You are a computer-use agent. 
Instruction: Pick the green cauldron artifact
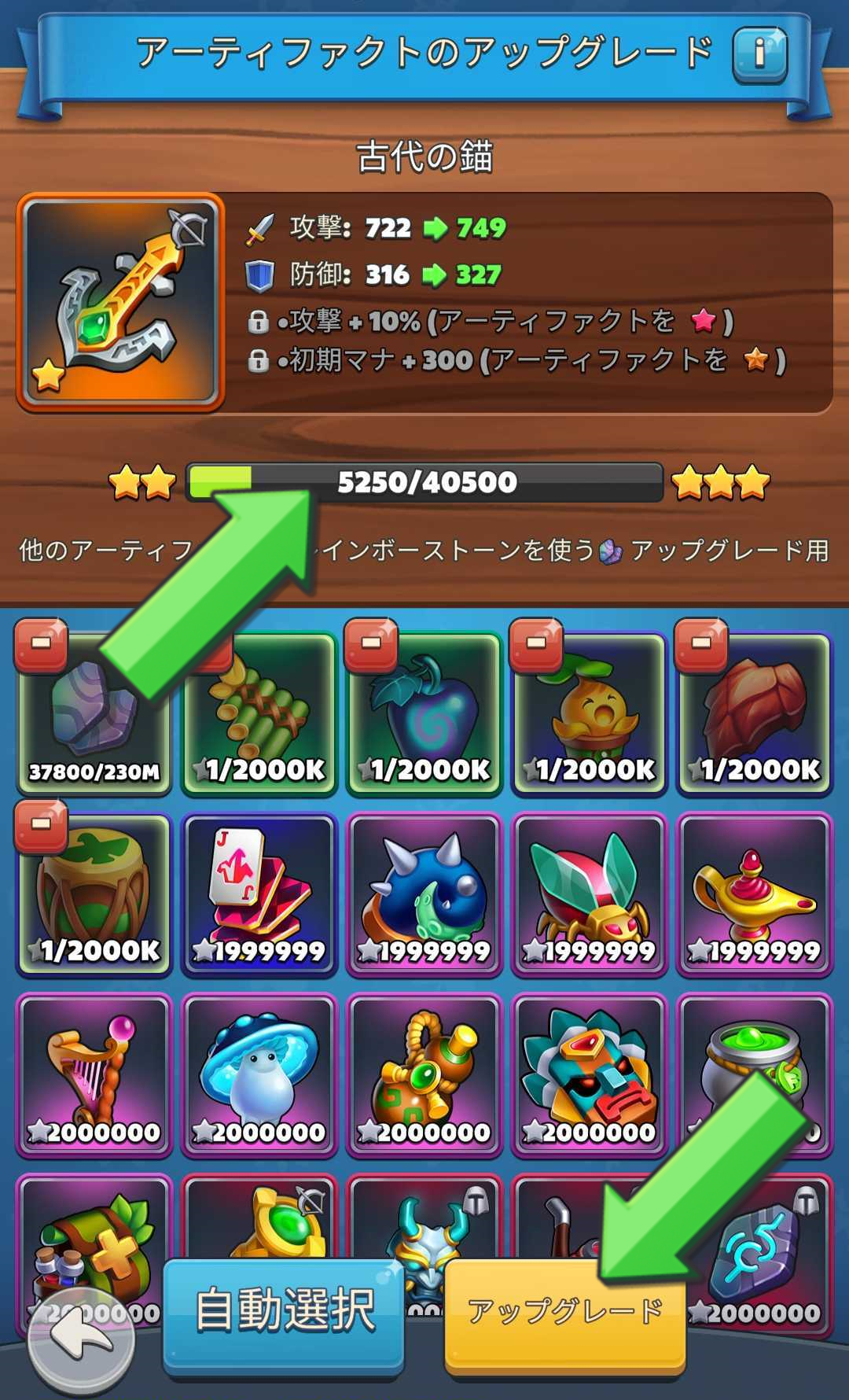point(755,1076)
